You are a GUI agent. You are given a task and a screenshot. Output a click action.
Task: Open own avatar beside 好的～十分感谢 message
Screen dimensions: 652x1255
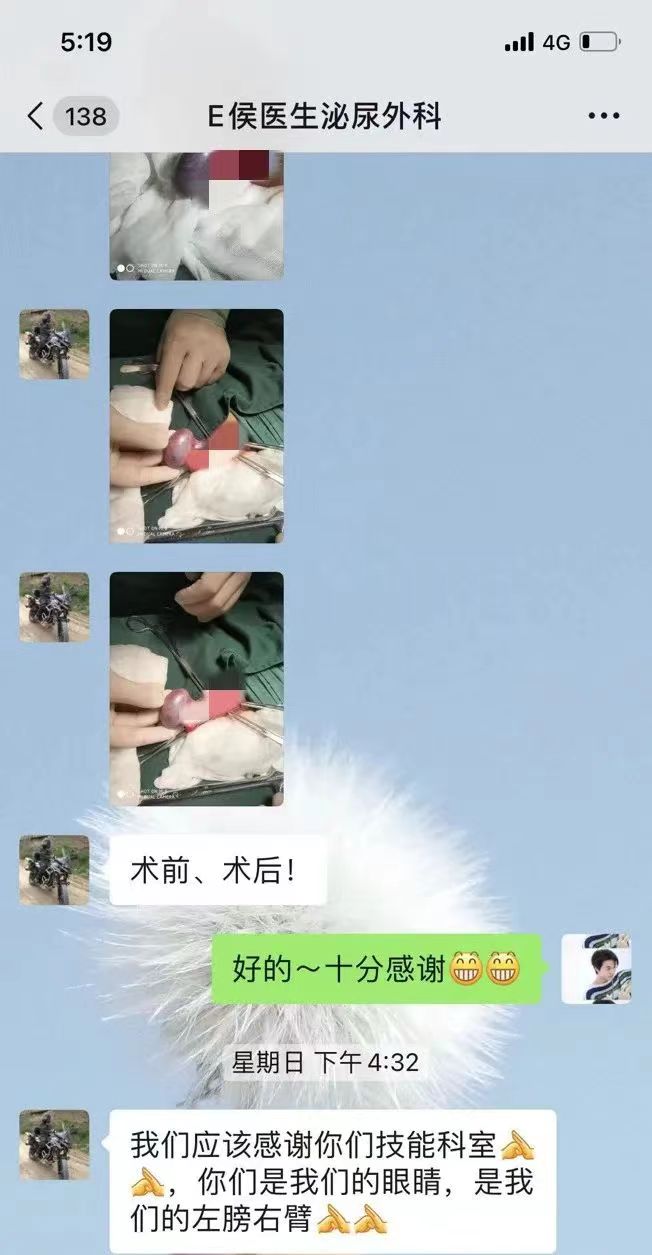(x=596, y=969)
